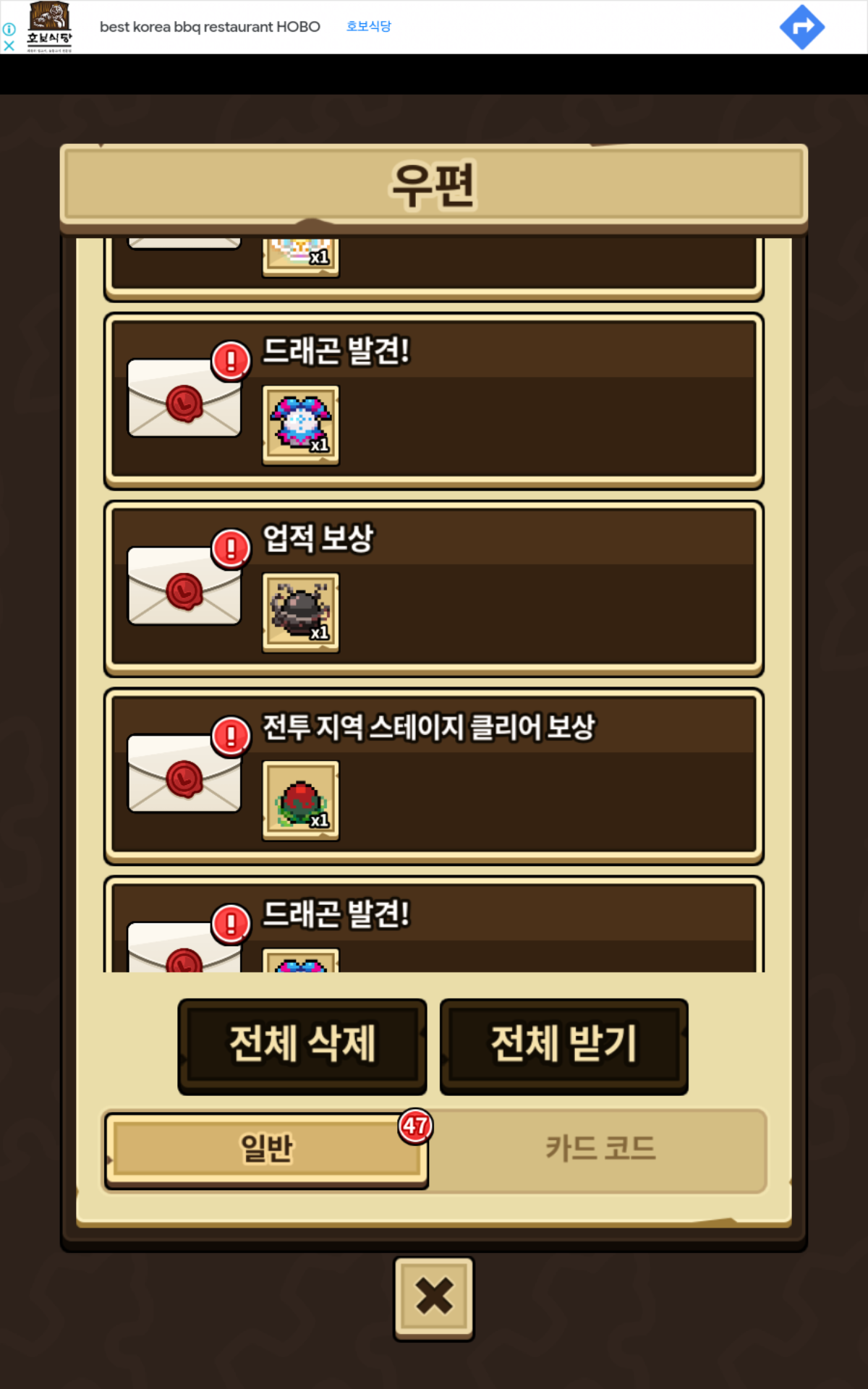Dismiss the ad with the X icon
868x1389 pixels.
click(9, 46)
